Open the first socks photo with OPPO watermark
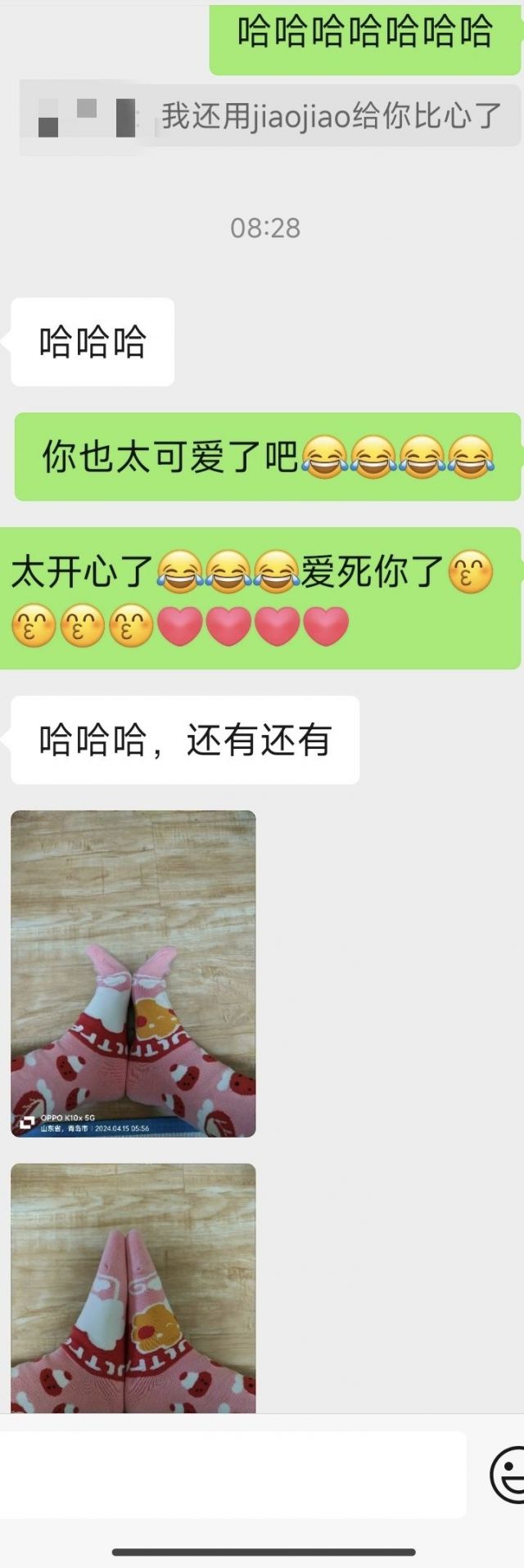This screenshot has width=524, height=1568. click(x=133, y=972)
